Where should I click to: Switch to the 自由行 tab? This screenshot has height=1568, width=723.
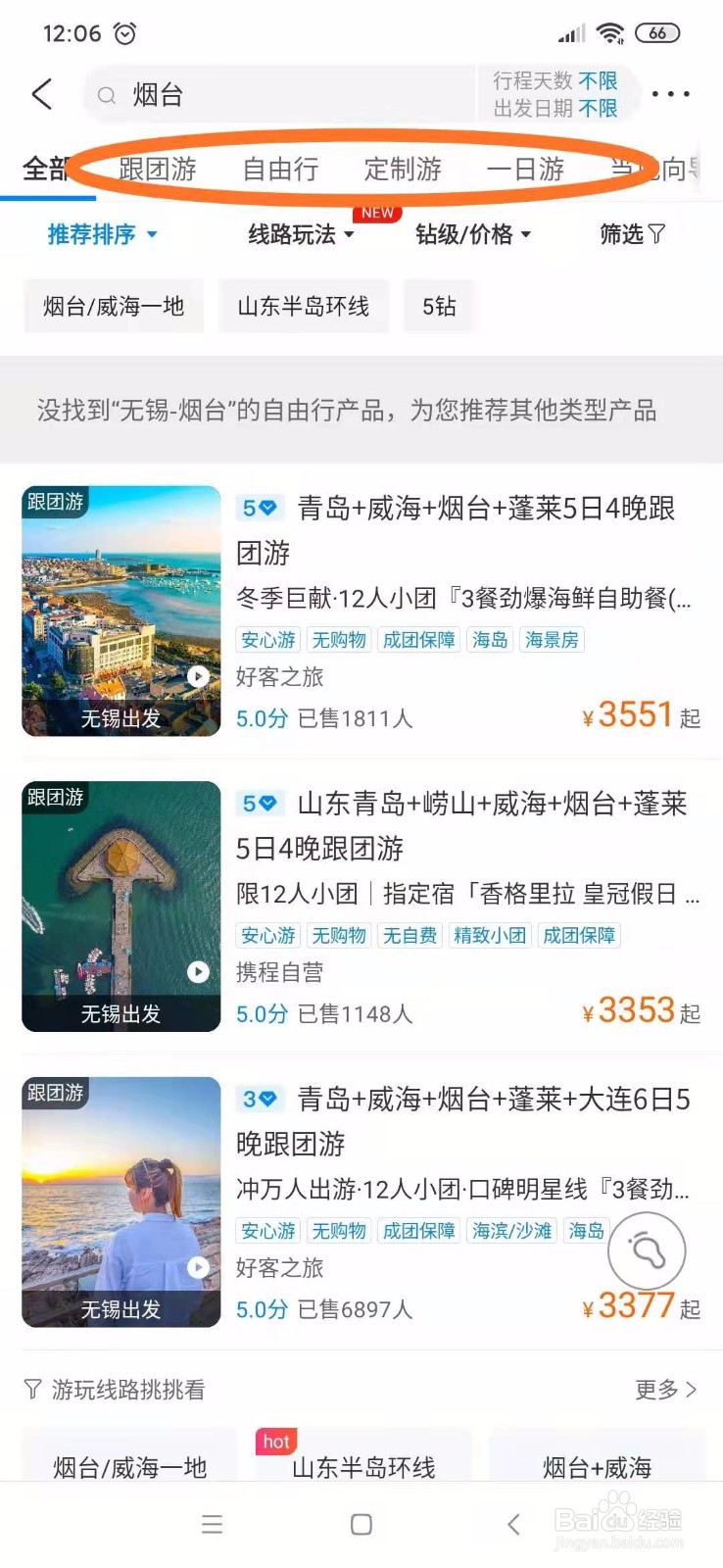pyautogui.click(x=280, y=170)
